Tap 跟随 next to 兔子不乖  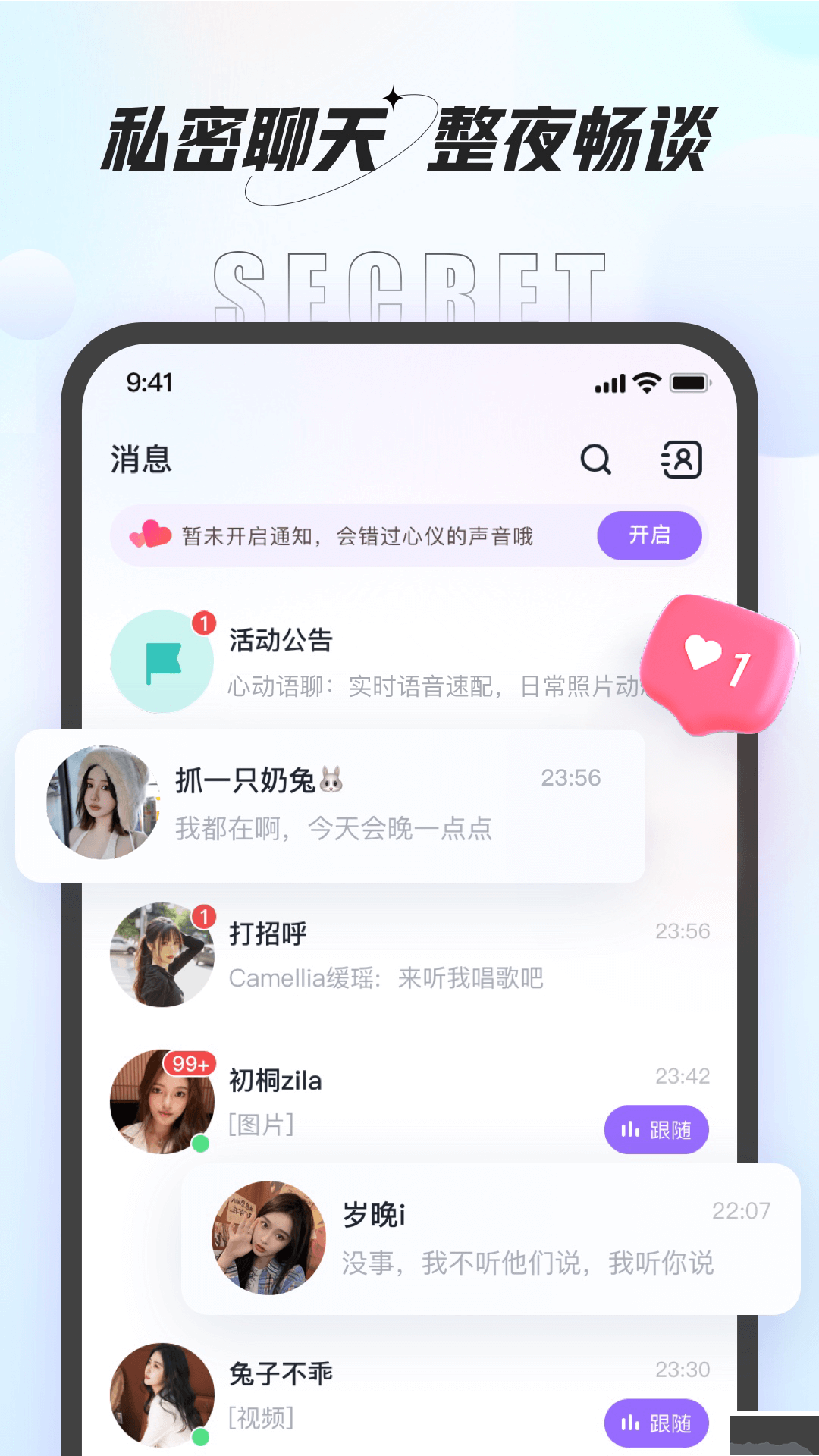point(657,1423)
